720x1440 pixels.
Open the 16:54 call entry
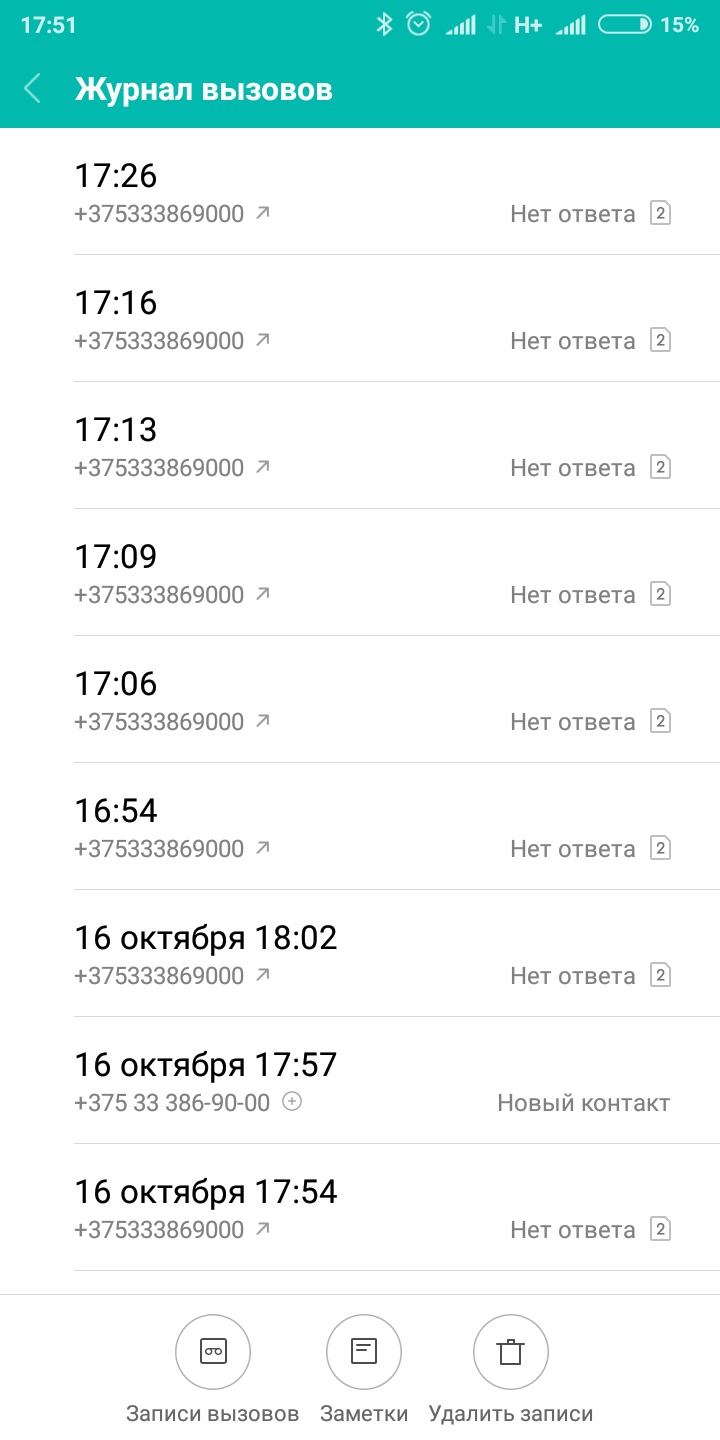pos(372,827)
